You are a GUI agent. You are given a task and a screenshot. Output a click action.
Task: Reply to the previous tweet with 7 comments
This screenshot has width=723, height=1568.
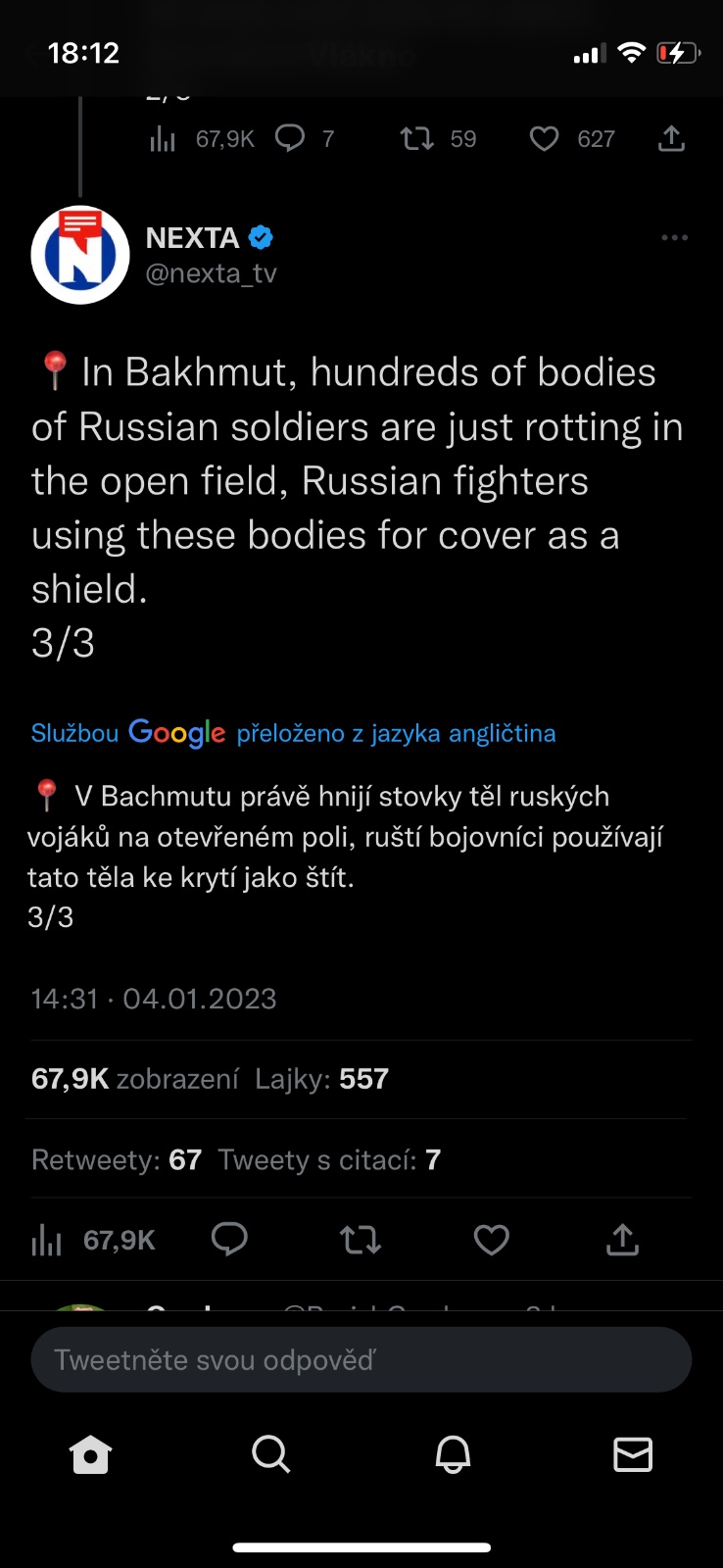[x=290, y=138]
